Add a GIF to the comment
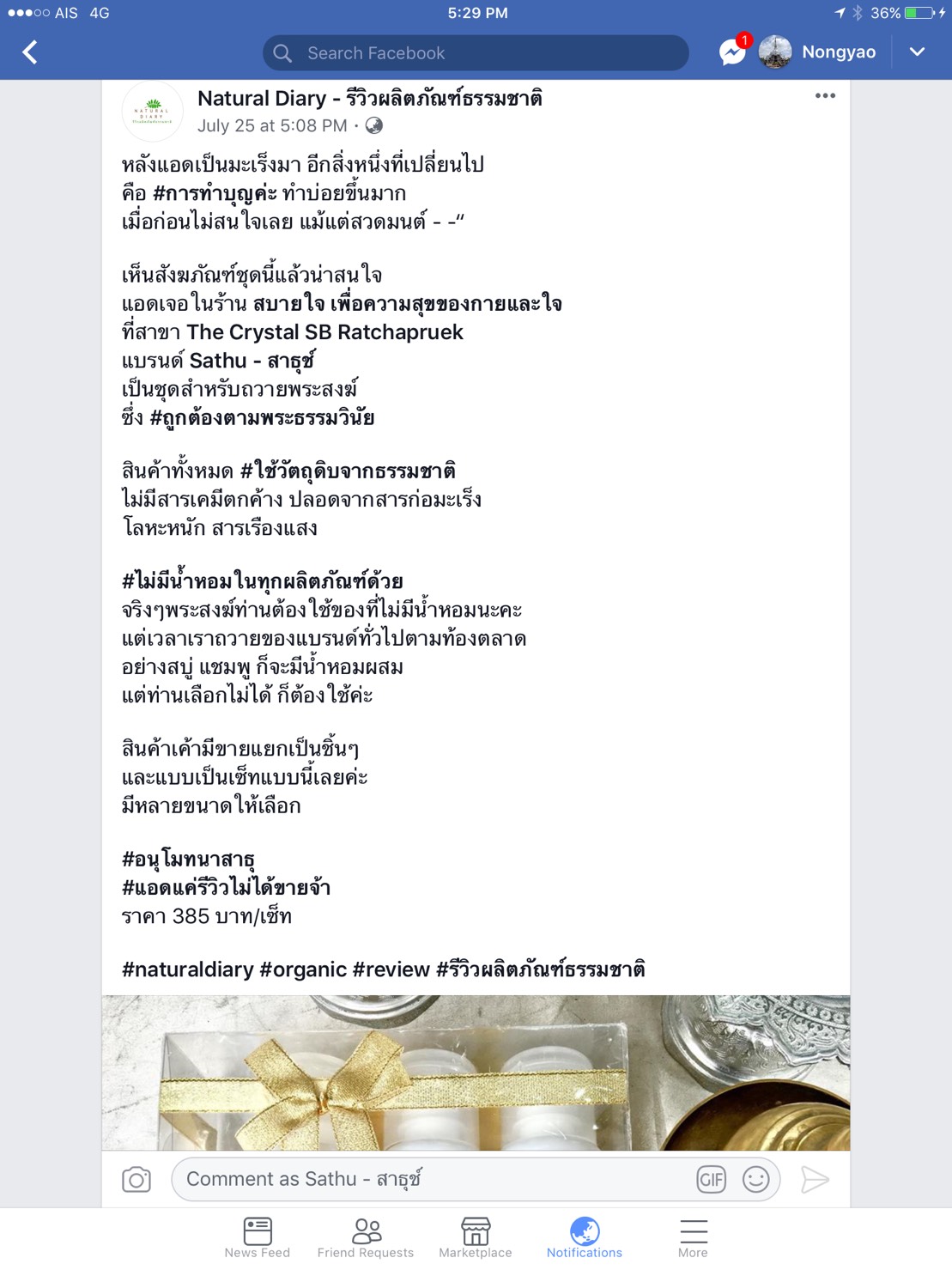The image size is (952, 1270). pyautogui.click(x=712, y=1180)
